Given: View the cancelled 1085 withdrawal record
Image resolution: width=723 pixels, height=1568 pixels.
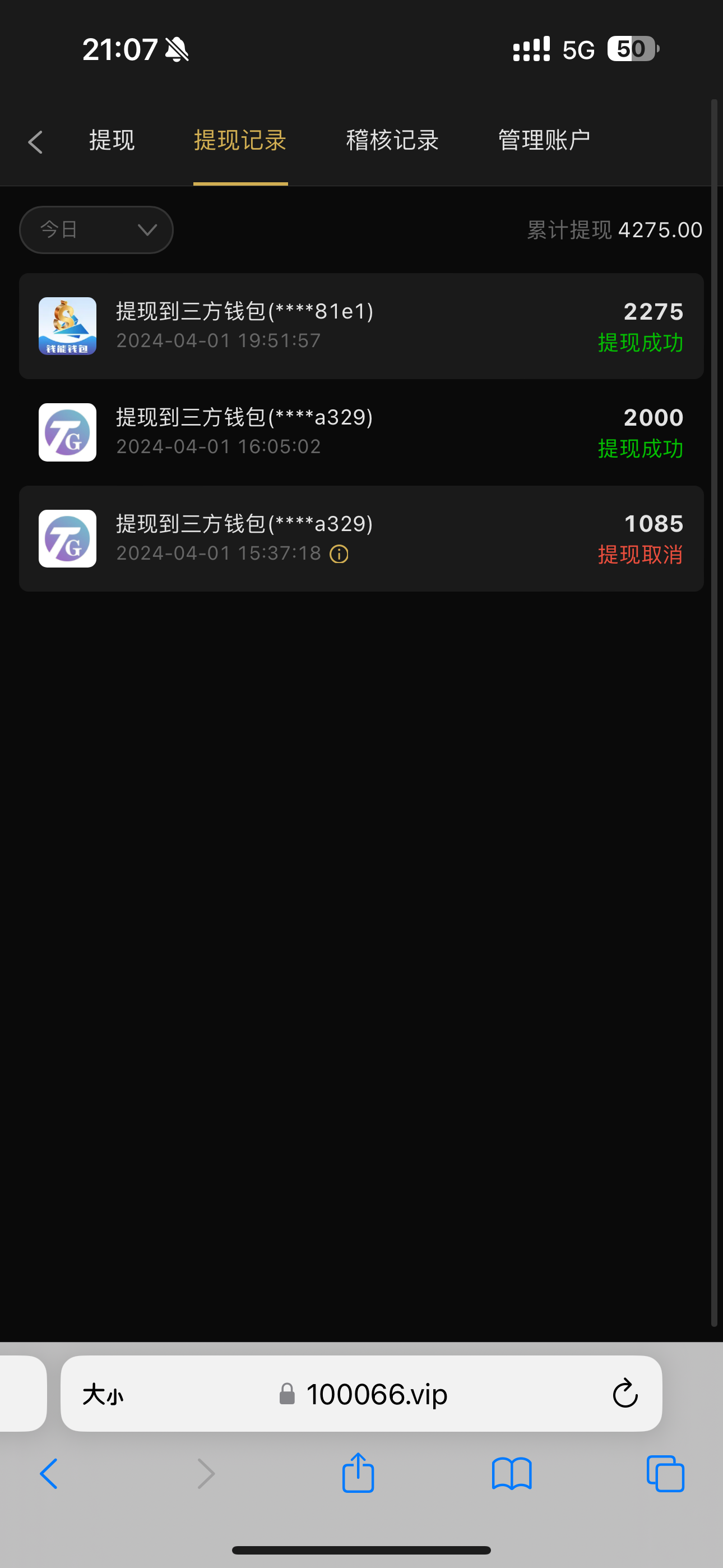Looking at the screenshot, I should (361, 539).
